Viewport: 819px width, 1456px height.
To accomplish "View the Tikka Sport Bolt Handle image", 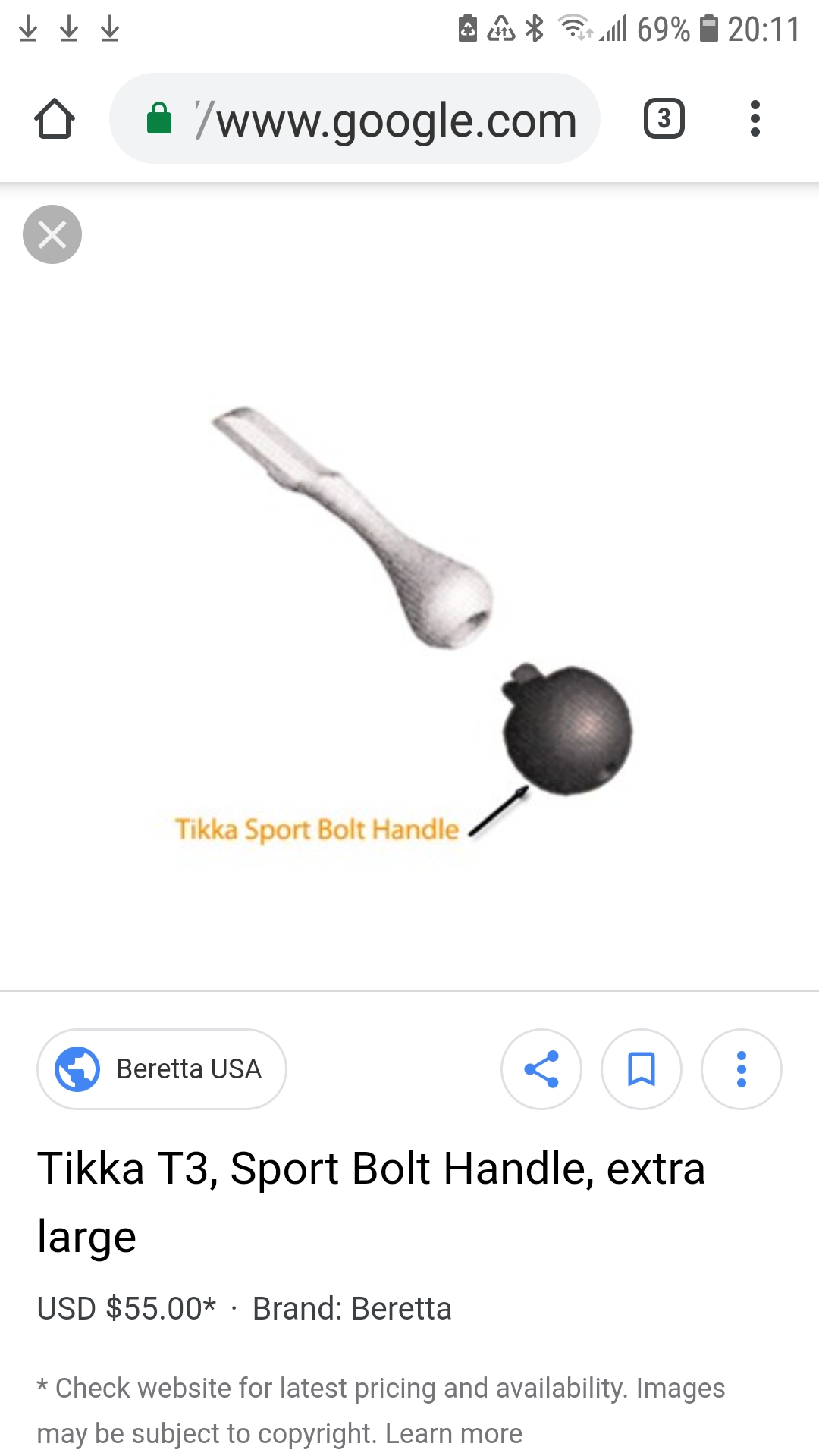I will [x=409, y=622].
